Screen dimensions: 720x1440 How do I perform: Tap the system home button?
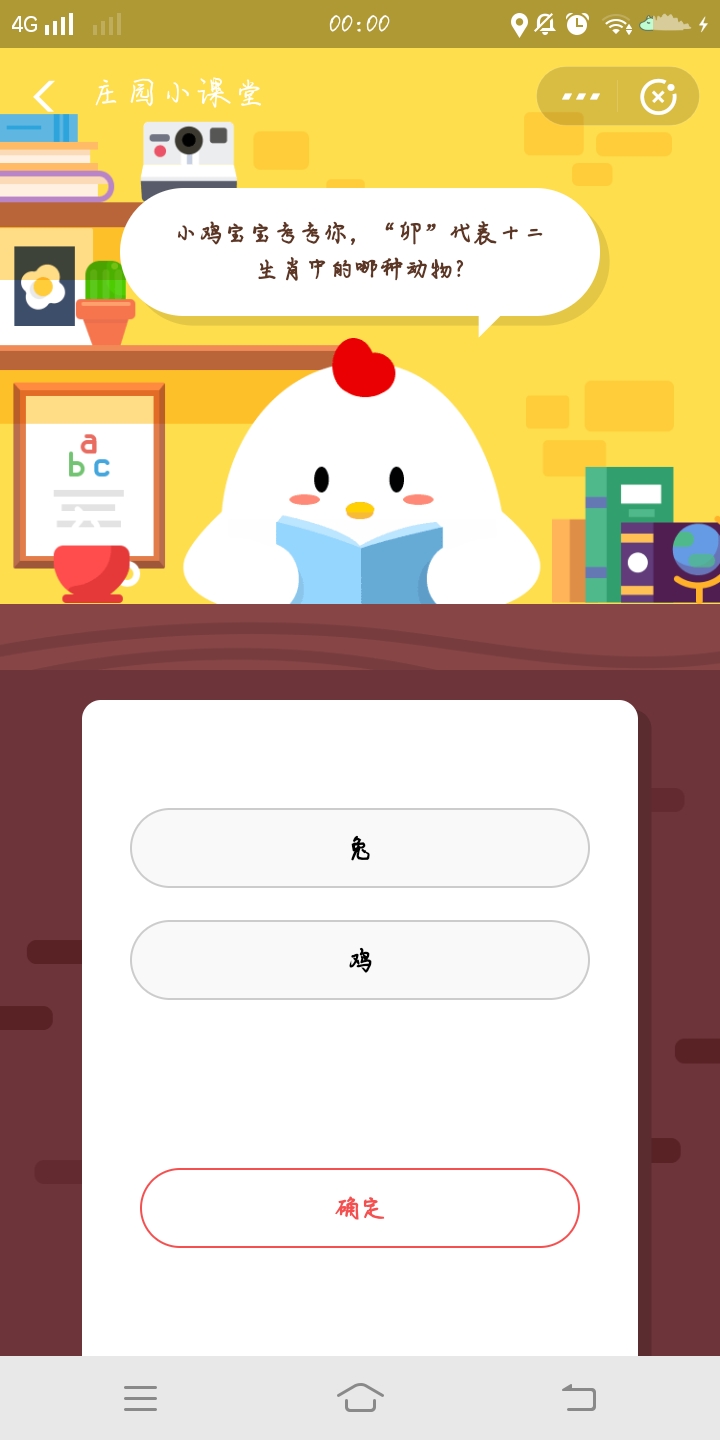pos(360,1398)
